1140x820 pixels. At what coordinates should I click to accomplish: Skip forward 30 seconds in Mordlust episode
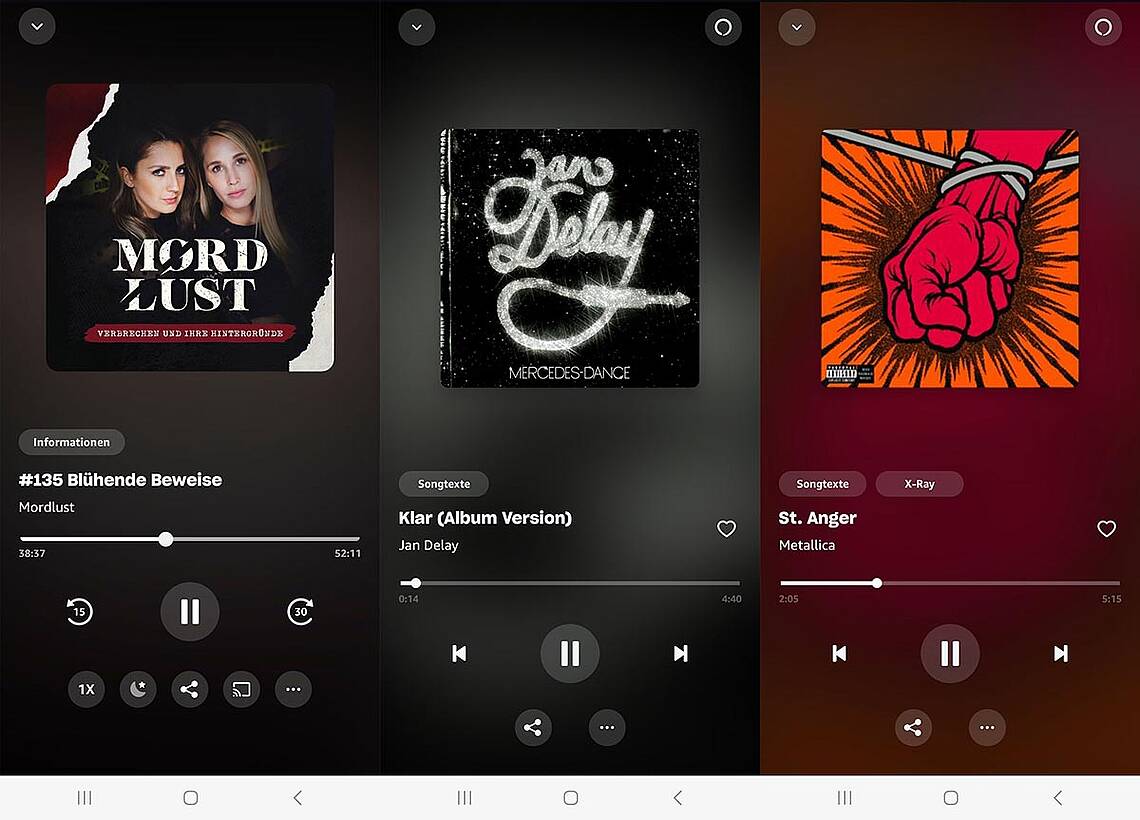300,612
